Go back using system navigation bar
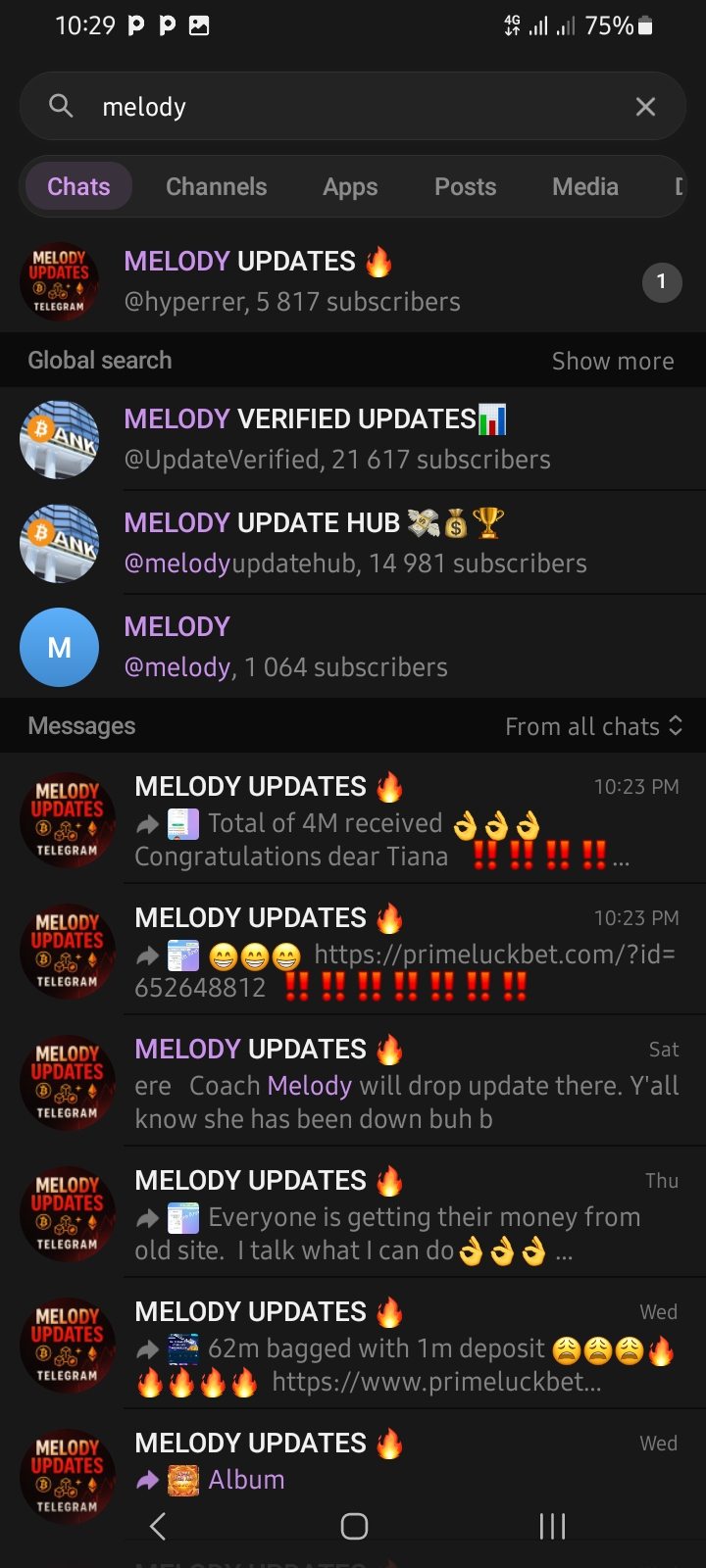The width and height of the screenshot is (706, 1568). point(158,1526)
